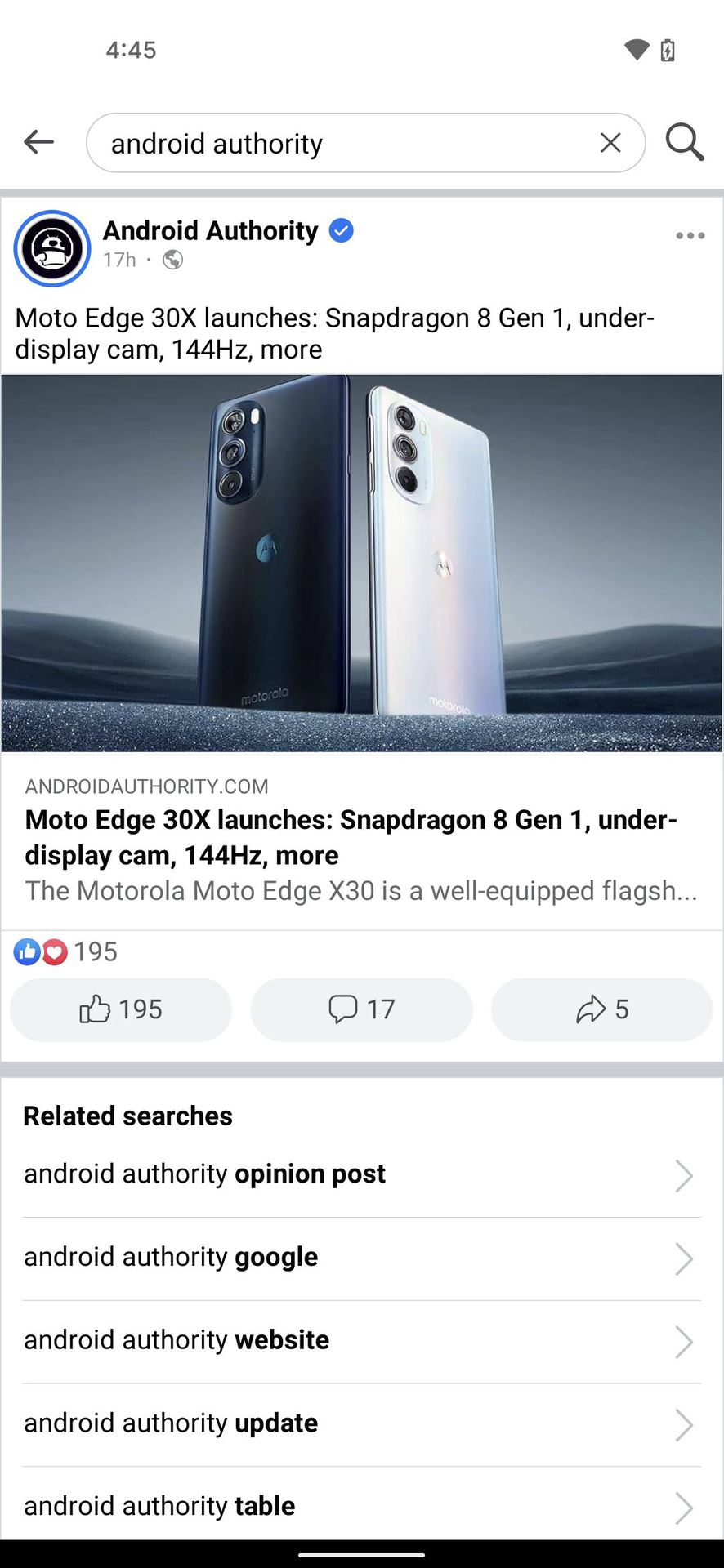Go back using the arrow icon
This screenshot has width=724, height=1568.
38,142
